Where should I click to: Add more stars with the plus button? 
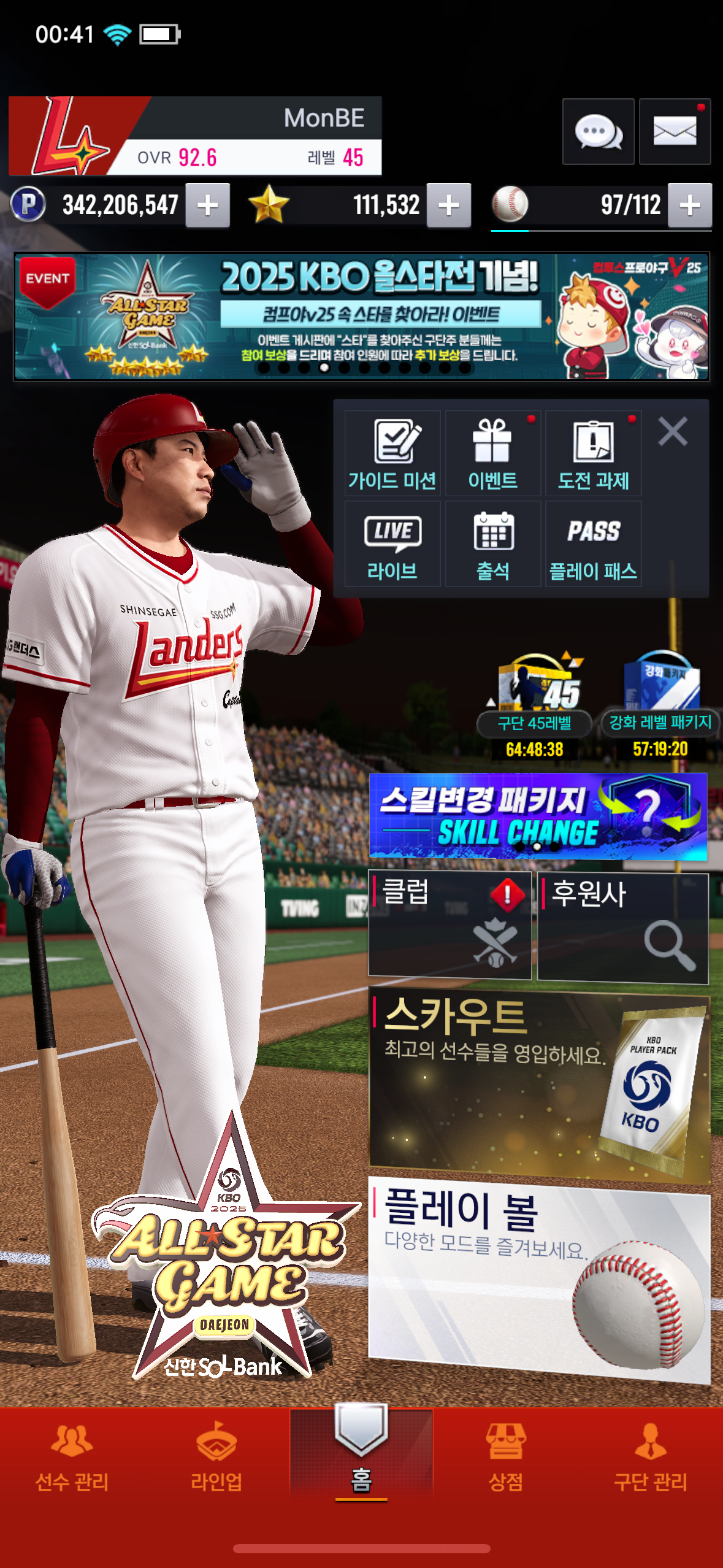[449, 206]
